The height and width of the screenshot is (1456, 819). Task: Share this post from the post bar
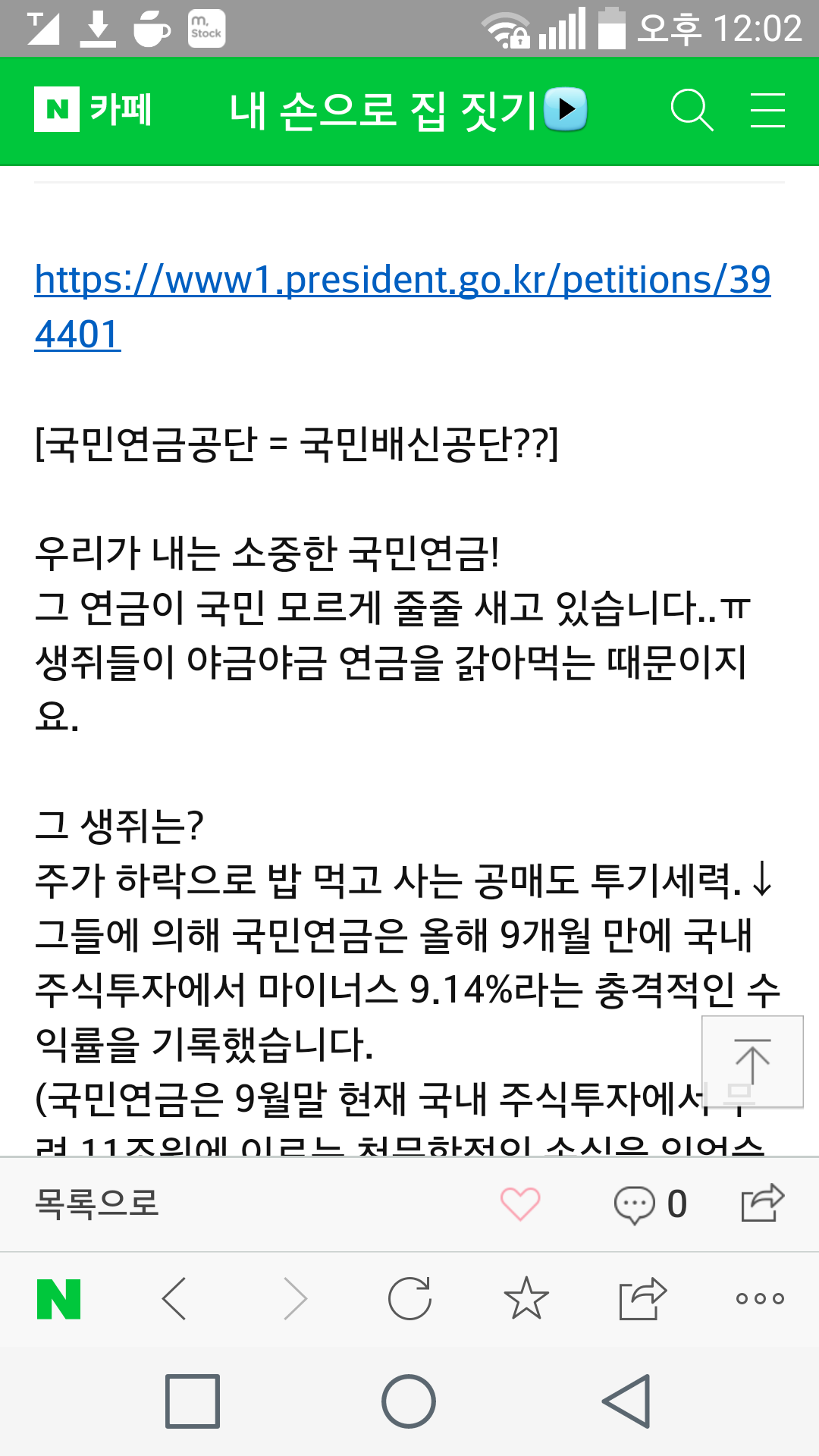762,1203
